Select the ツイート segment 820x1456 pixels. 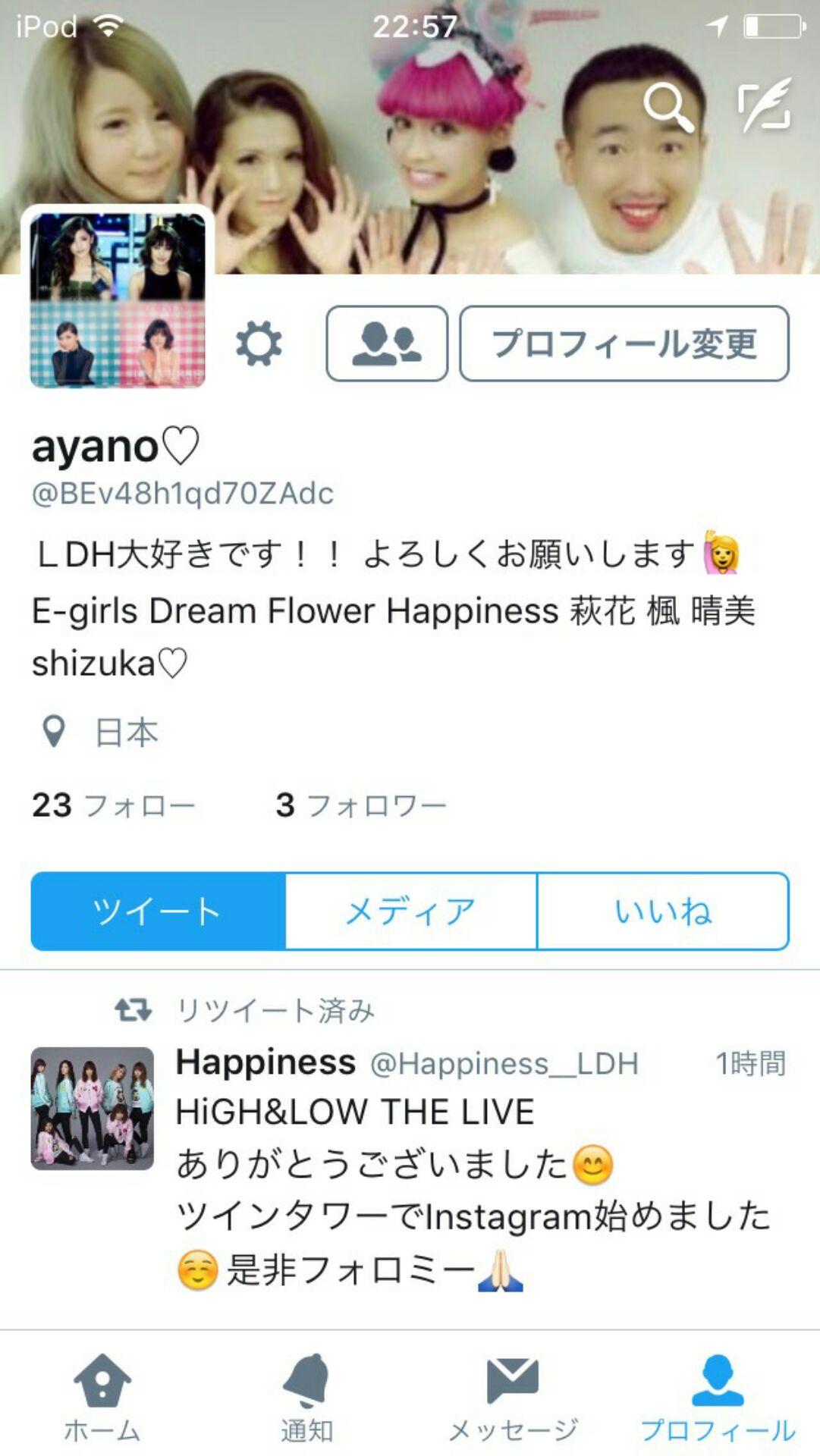click(x=158, y=911)
